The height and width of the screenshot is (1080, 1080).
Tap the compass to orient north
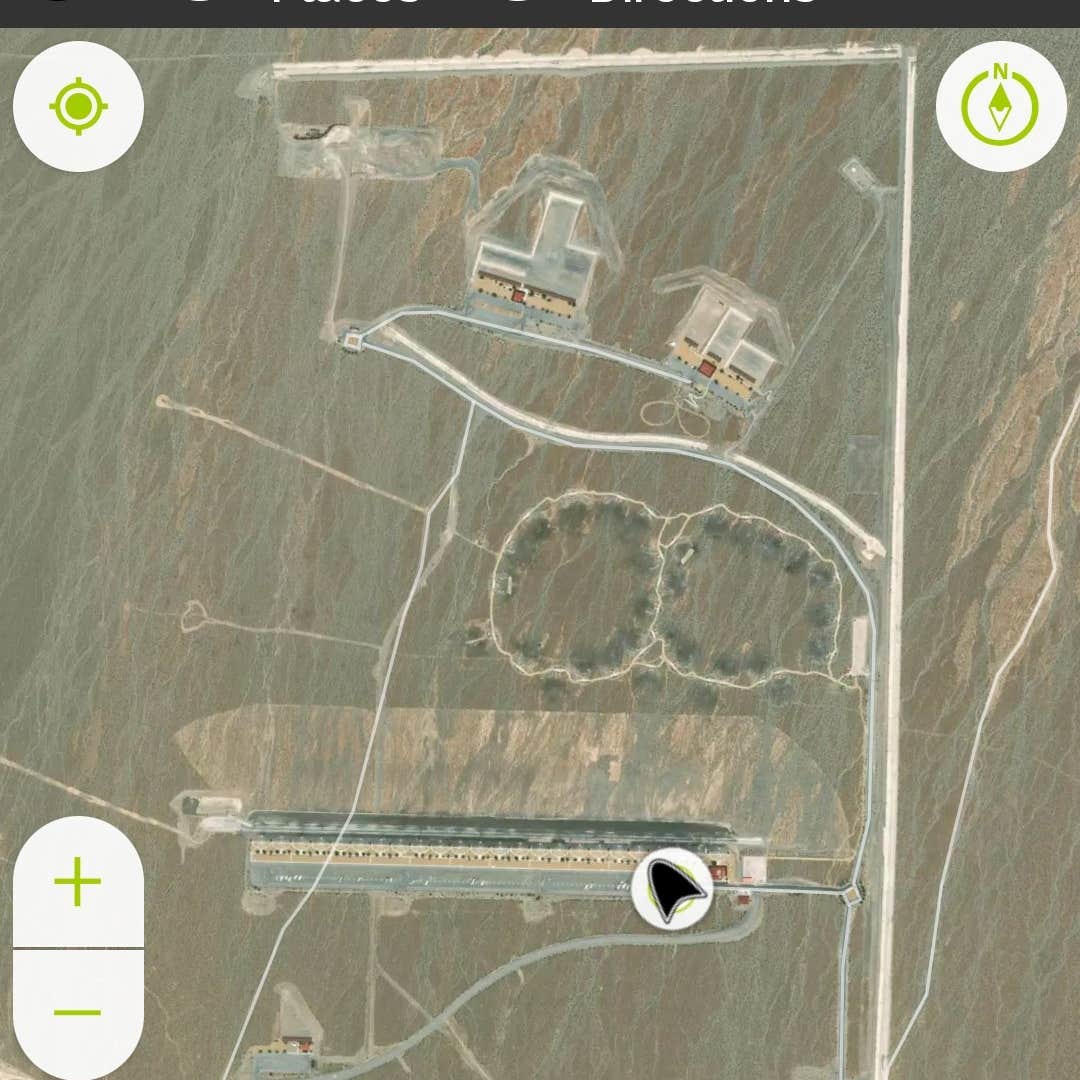click(x=1000, y=106)
